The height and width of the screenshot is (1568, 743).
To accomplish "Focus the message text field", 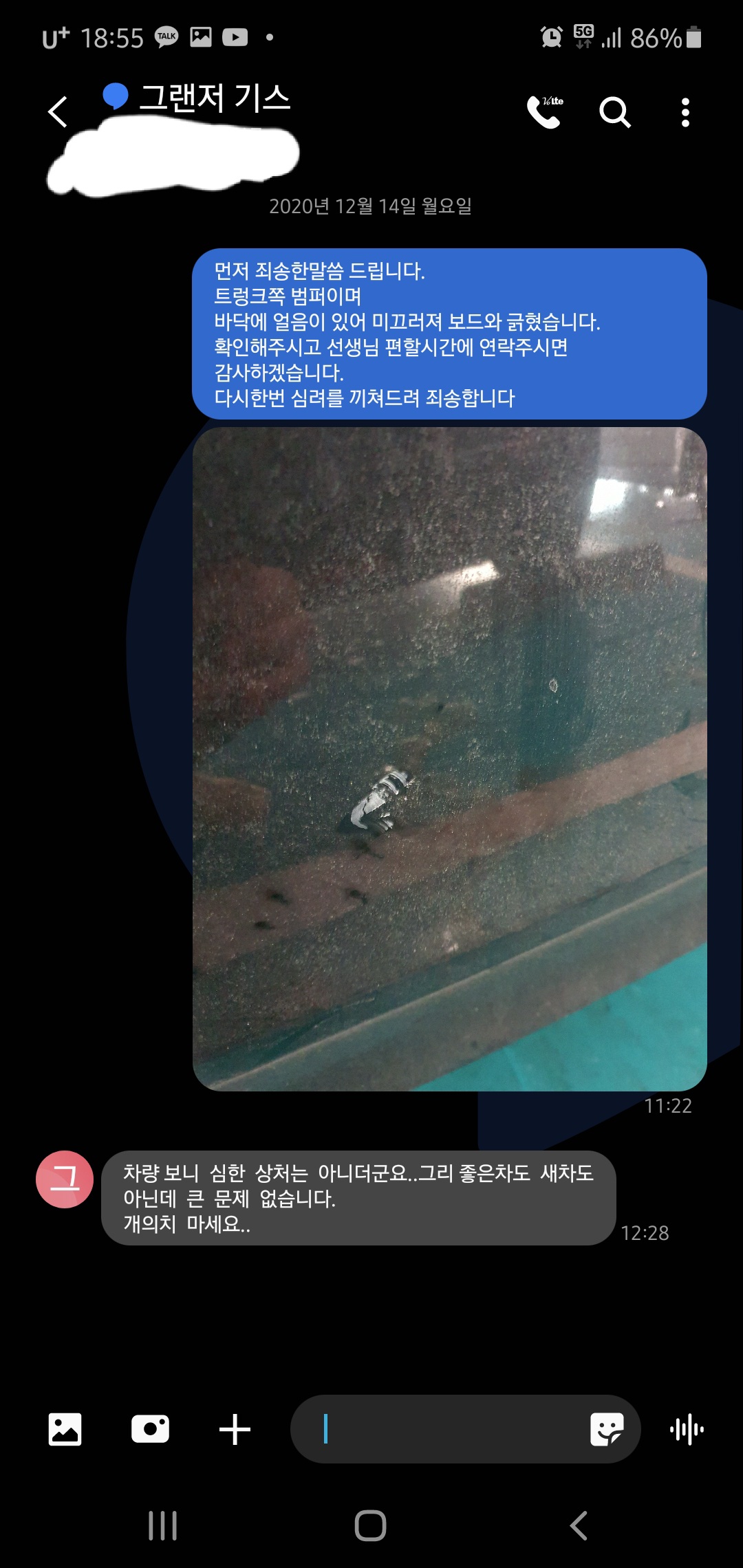I will (x=447, y=1429).
